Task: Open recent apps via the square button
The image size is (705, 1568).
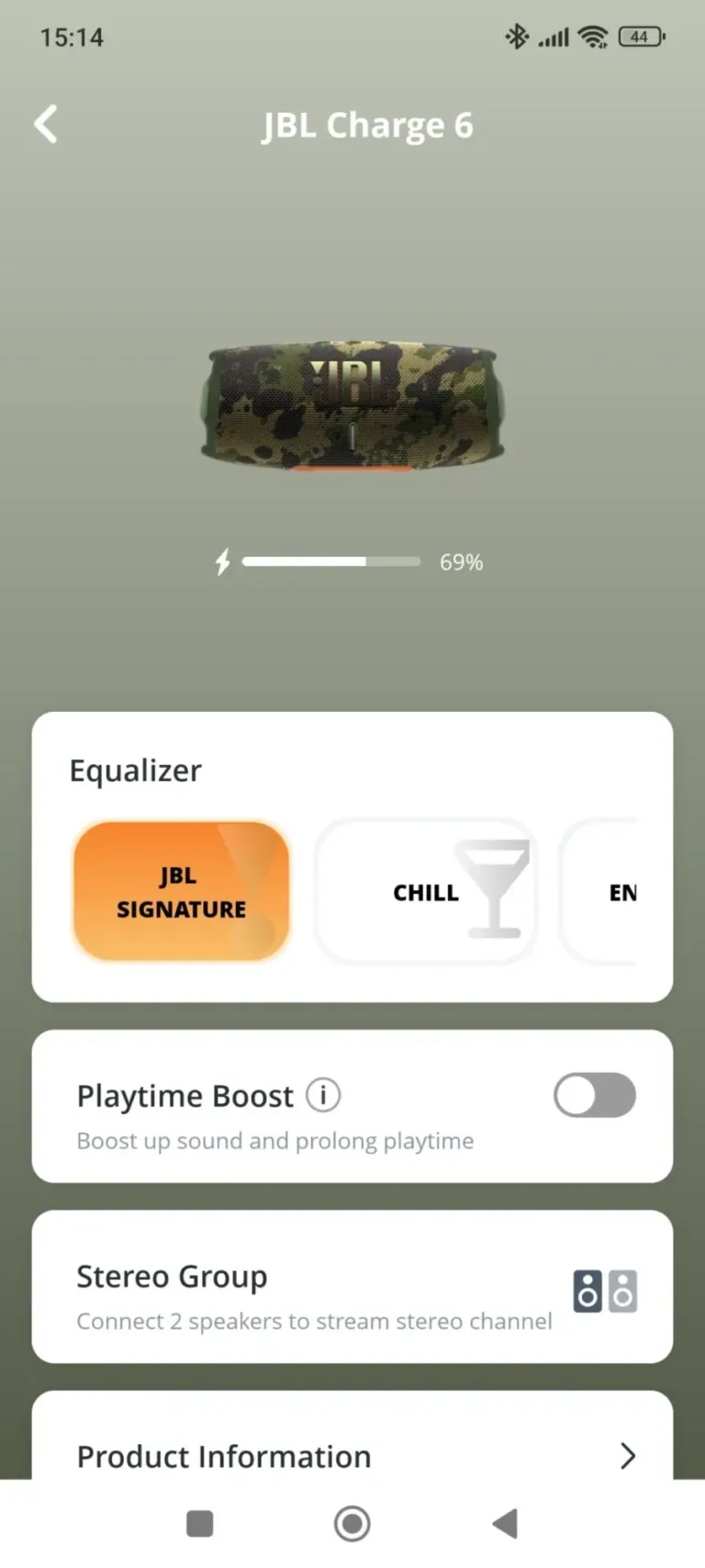Action: tap(200, 1524)
